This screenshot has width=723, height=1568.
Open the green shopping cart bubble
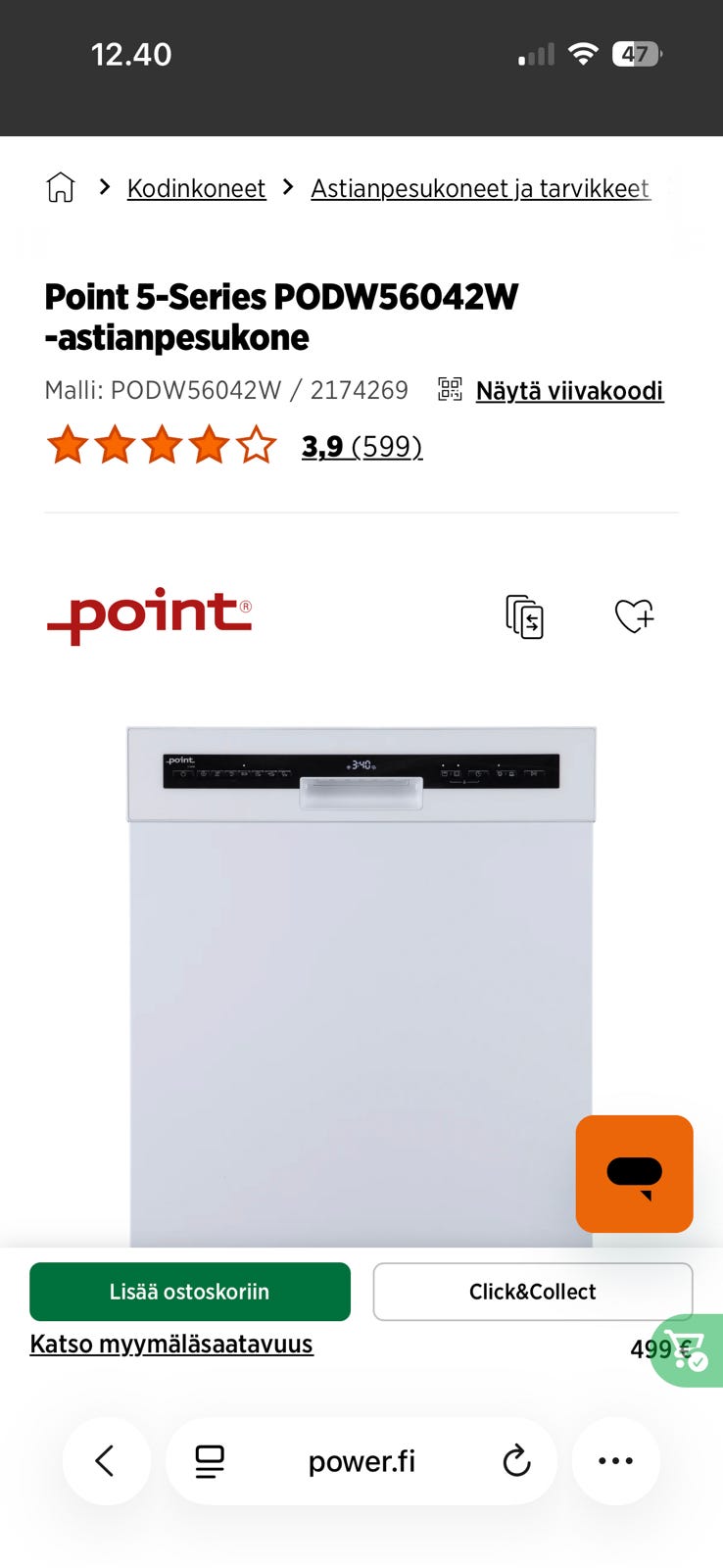pos(689,1350)
